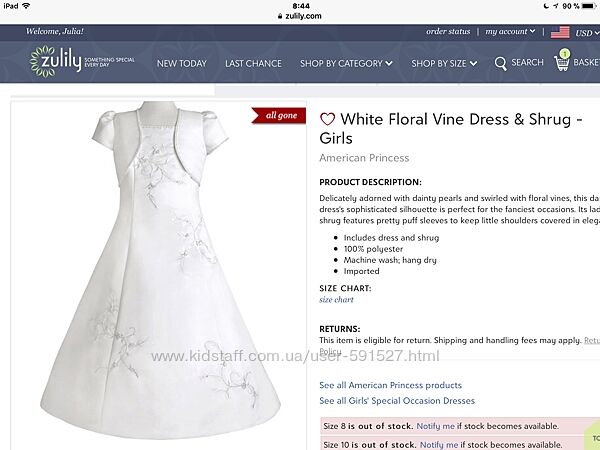Open site search
Viewport: 600px width, 450px height.
pos(519,63)
